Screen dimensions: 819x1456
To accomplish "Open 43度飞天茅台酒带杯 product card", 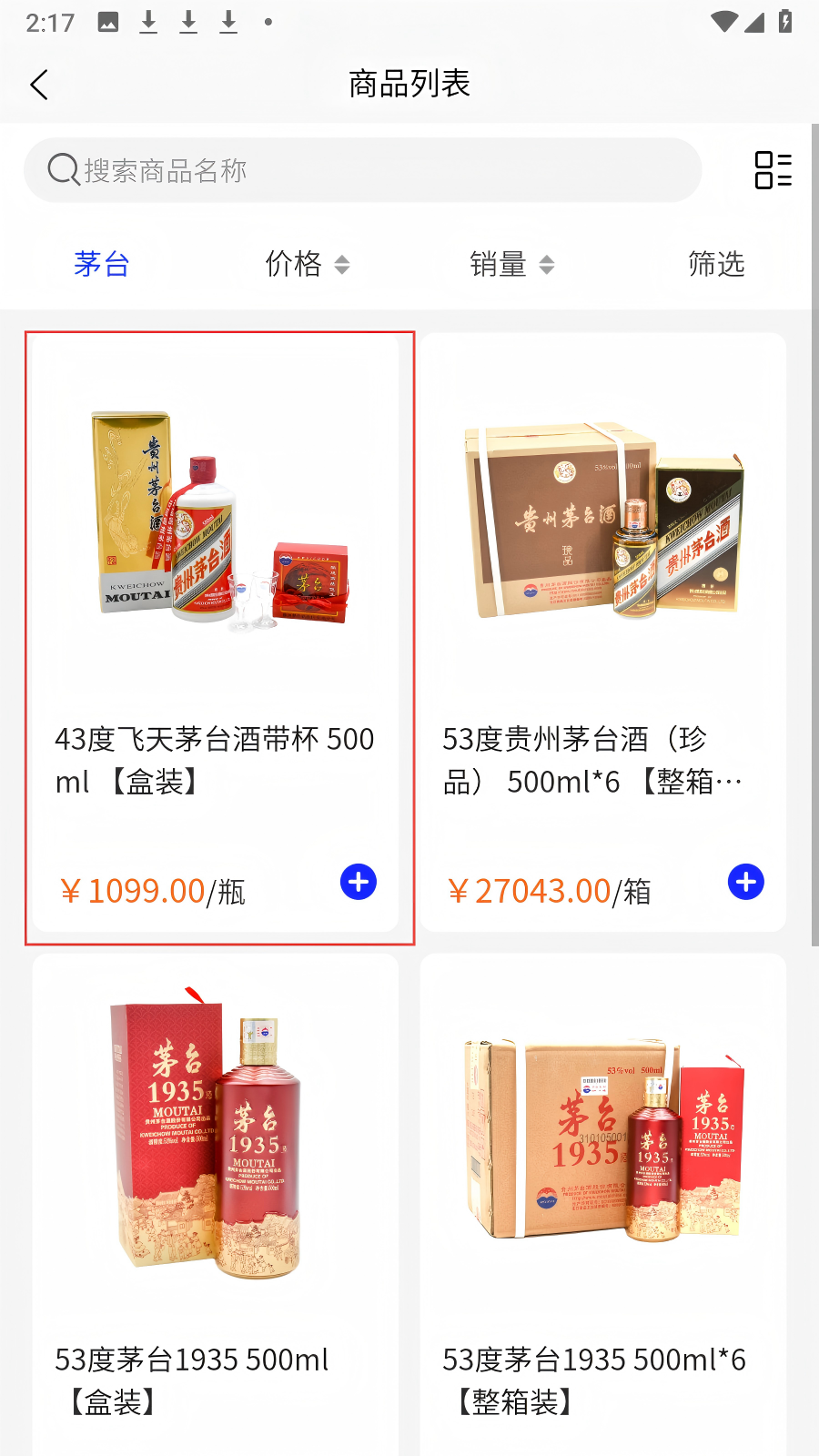I will click(x=216, y=582).
